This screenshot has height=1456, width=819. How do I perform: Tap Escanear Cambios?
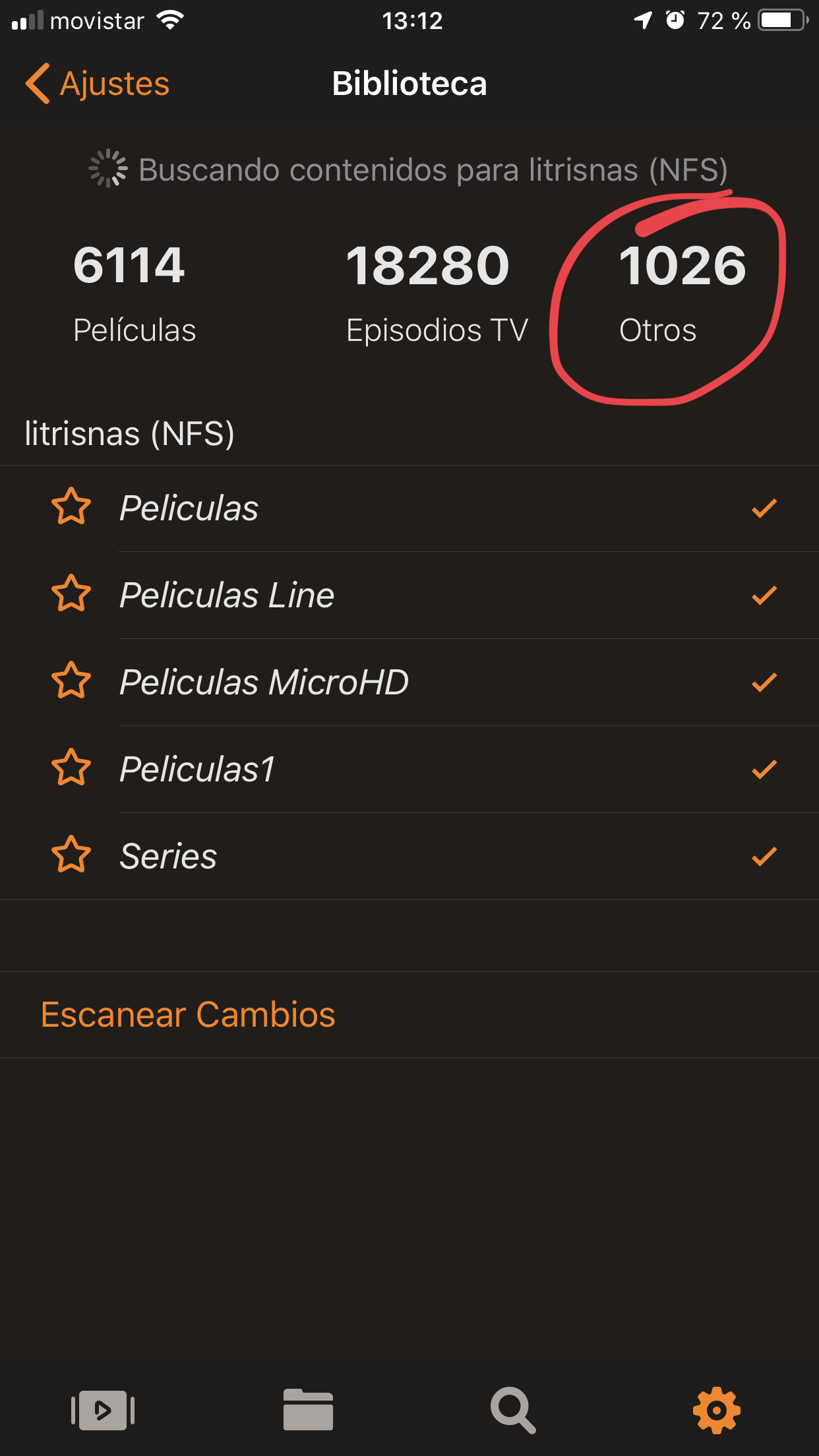pyautogui.click(x=188, y=1014)
